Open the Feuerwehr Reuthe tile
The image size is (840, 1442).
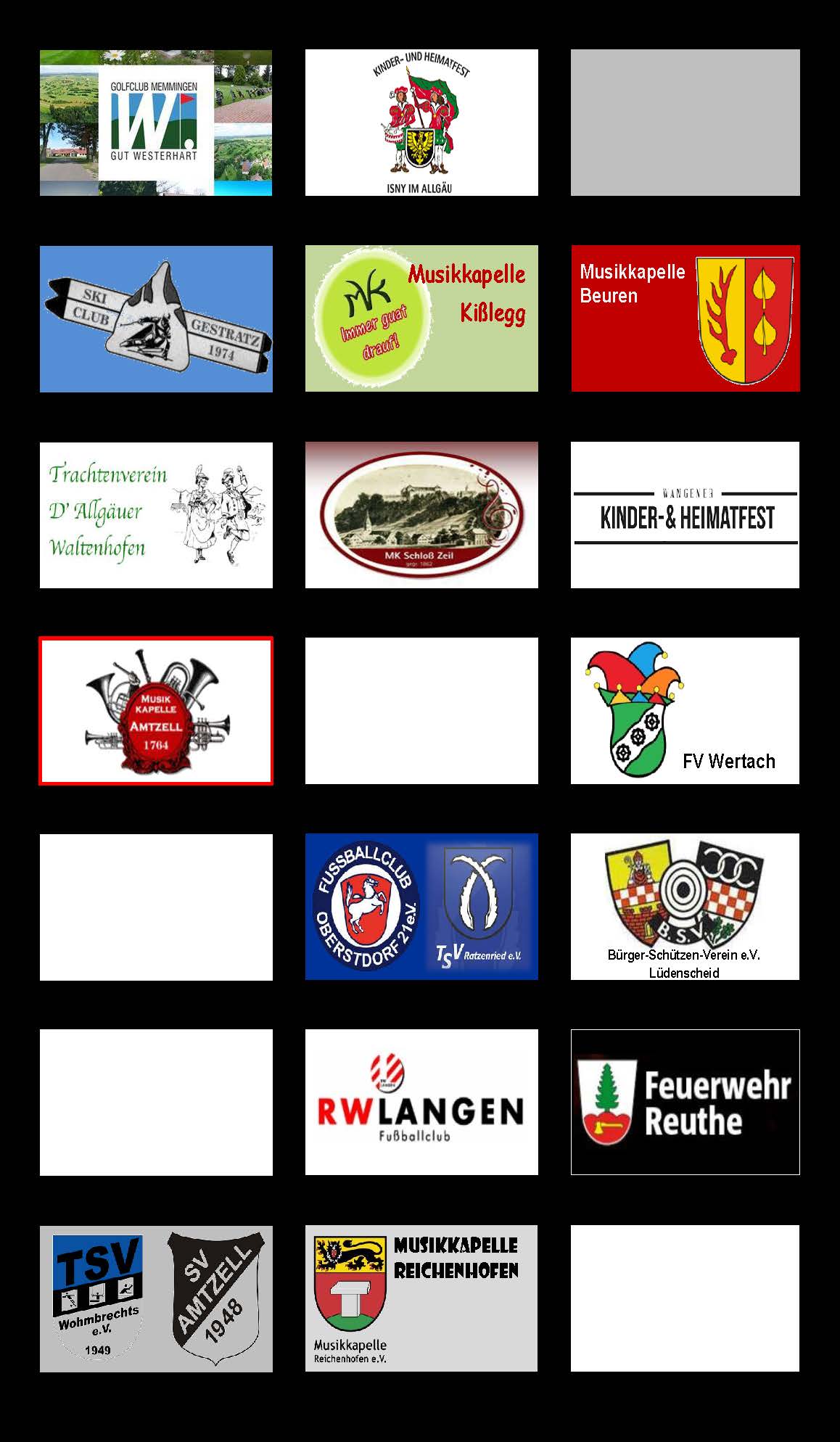tap(685, 1103)
